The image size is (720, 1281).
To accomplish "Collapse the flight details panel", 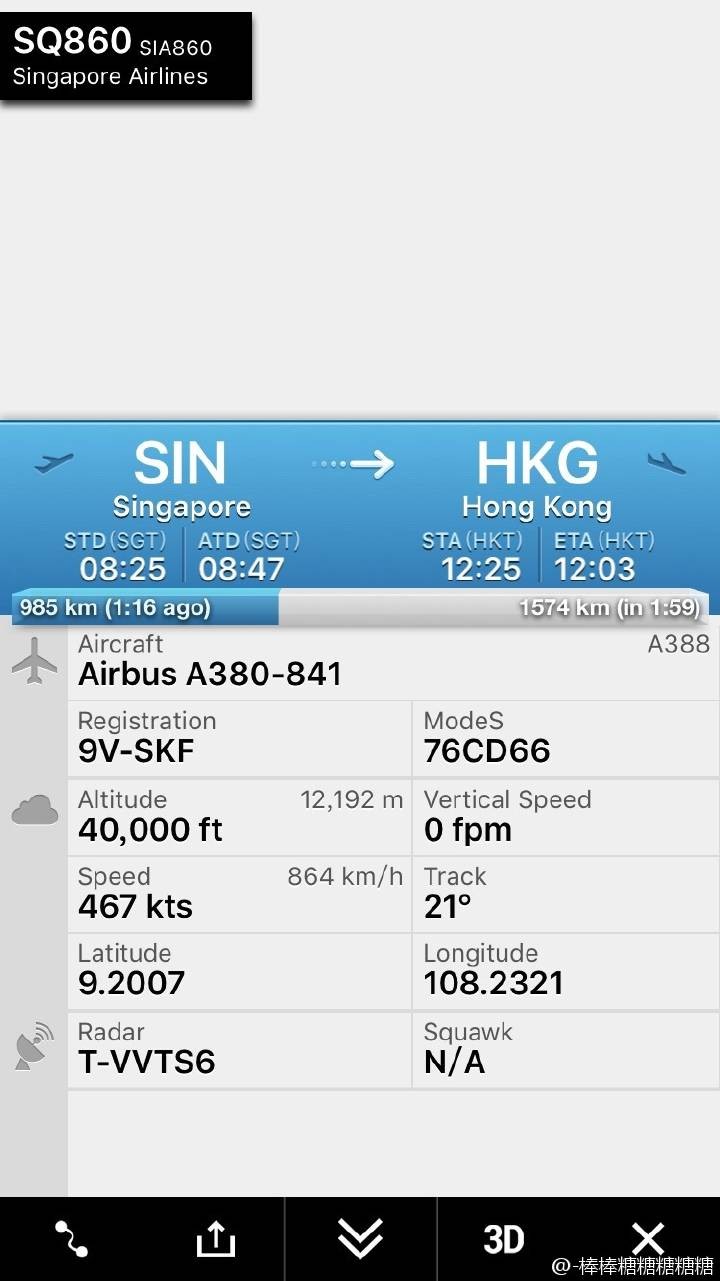I will point(360,1239).
